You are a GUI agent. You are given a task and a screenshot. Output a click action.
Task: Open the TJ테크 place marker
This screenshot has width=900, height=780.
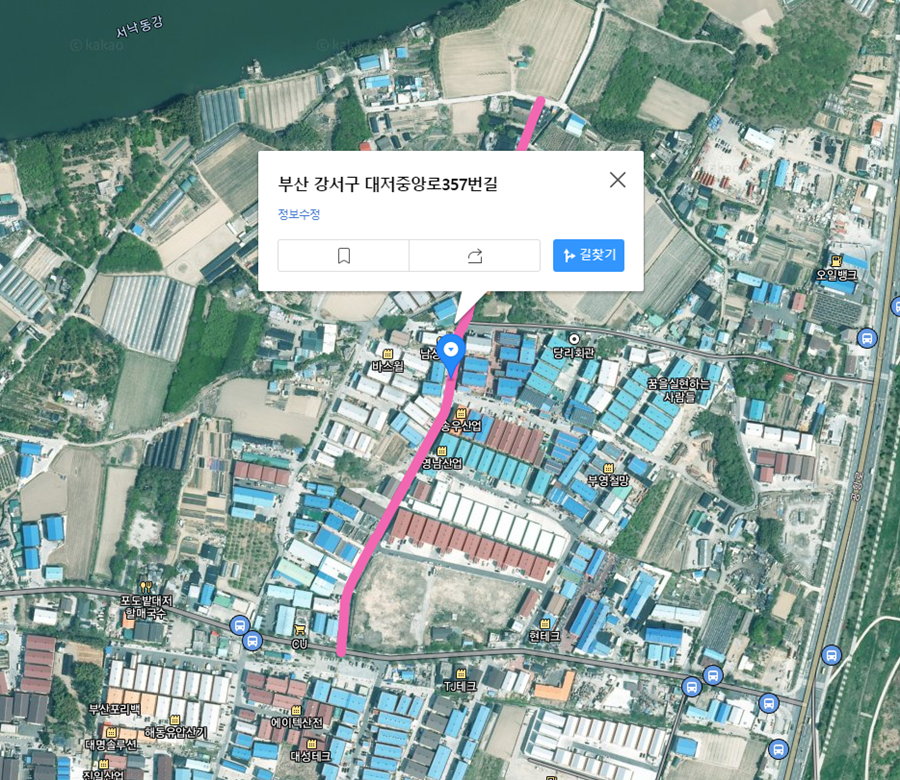461,673
